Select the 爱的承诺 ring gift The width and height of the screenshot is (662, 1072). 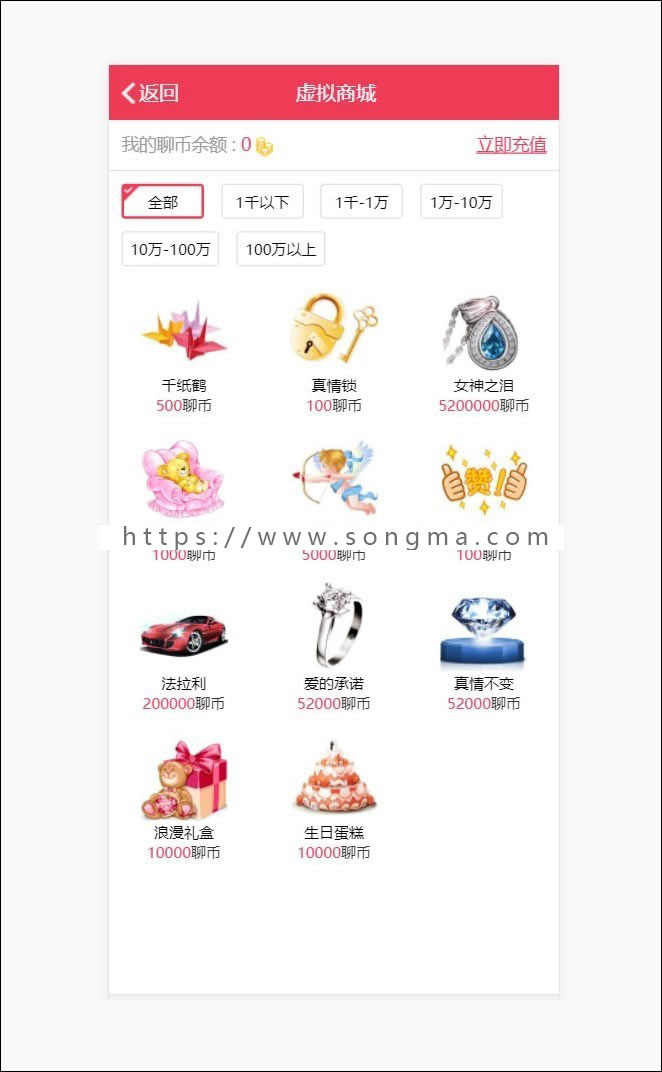[334, 628]
